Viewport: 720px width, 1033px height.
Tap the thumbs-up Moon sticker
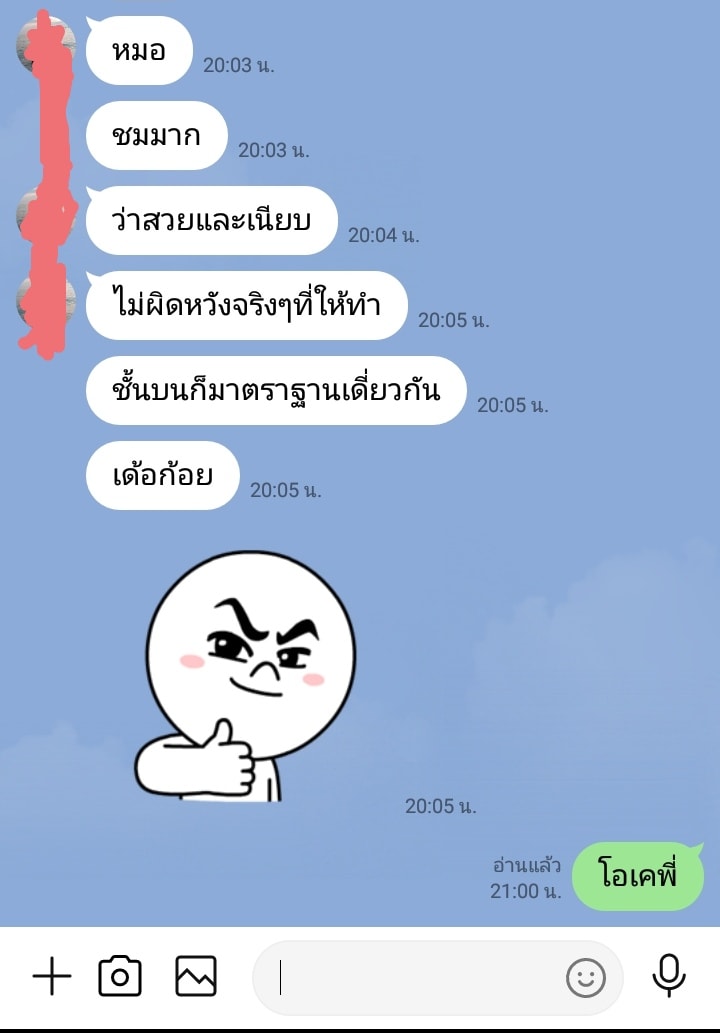247,677
